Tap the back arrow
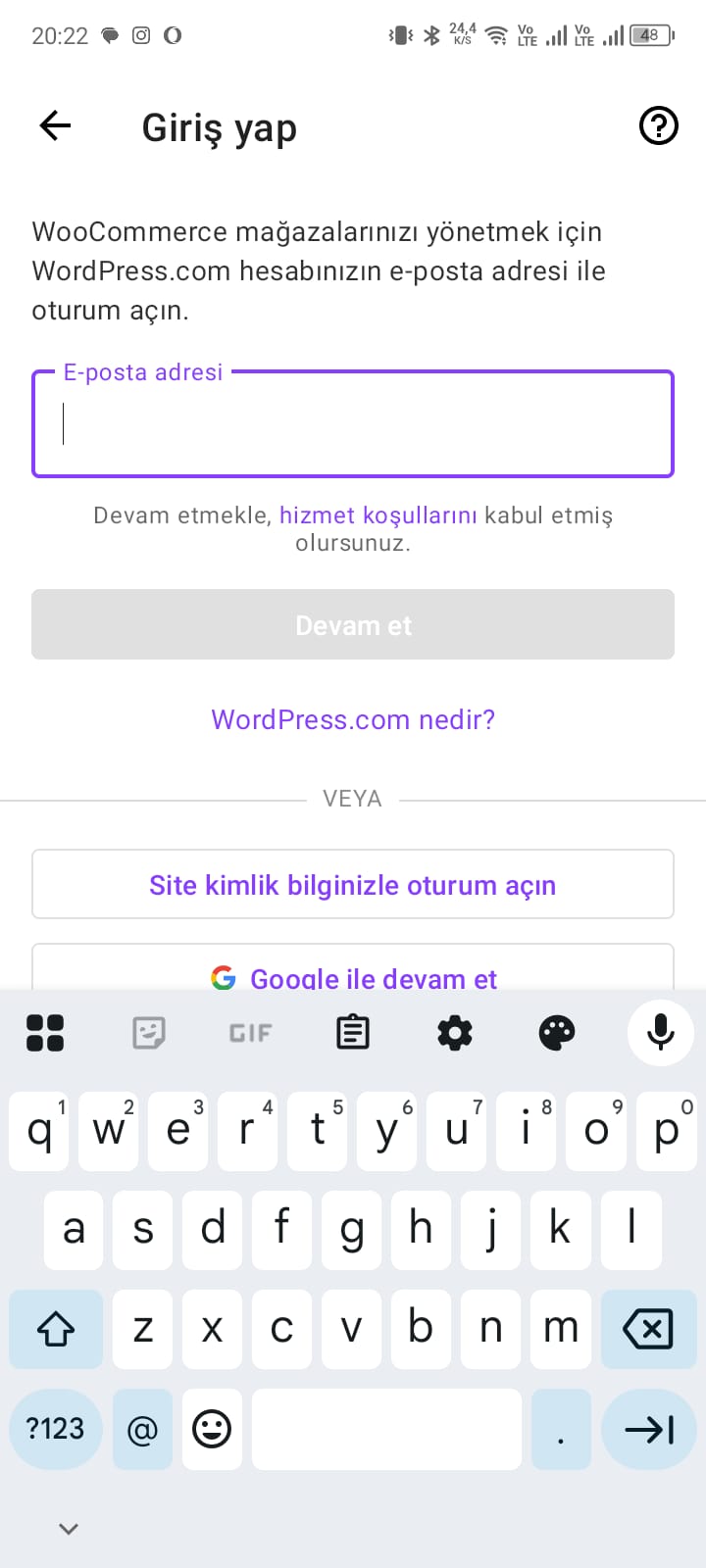The image size is (706, 1568). pyautogui.click(x=54, y=125)
